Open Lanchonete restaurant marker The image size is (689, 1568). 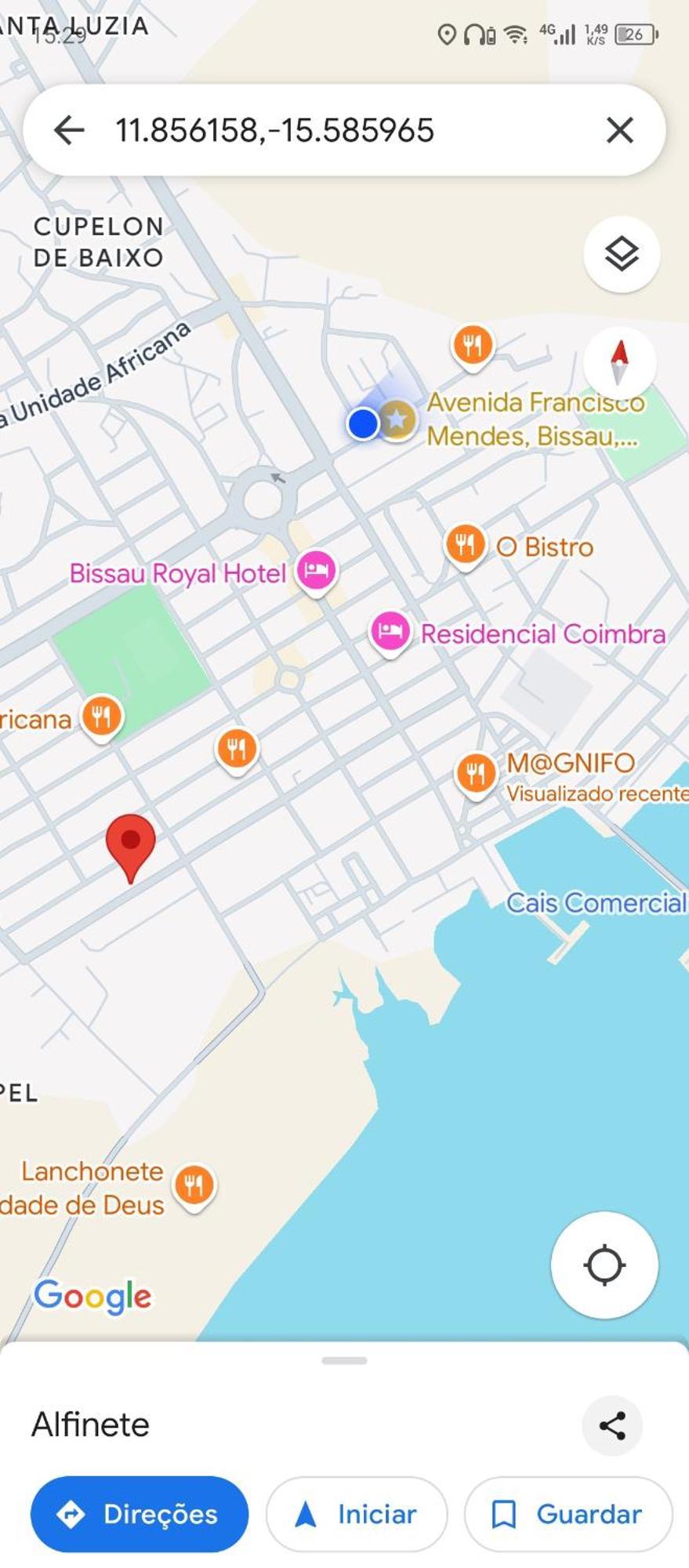point(194,1185)
